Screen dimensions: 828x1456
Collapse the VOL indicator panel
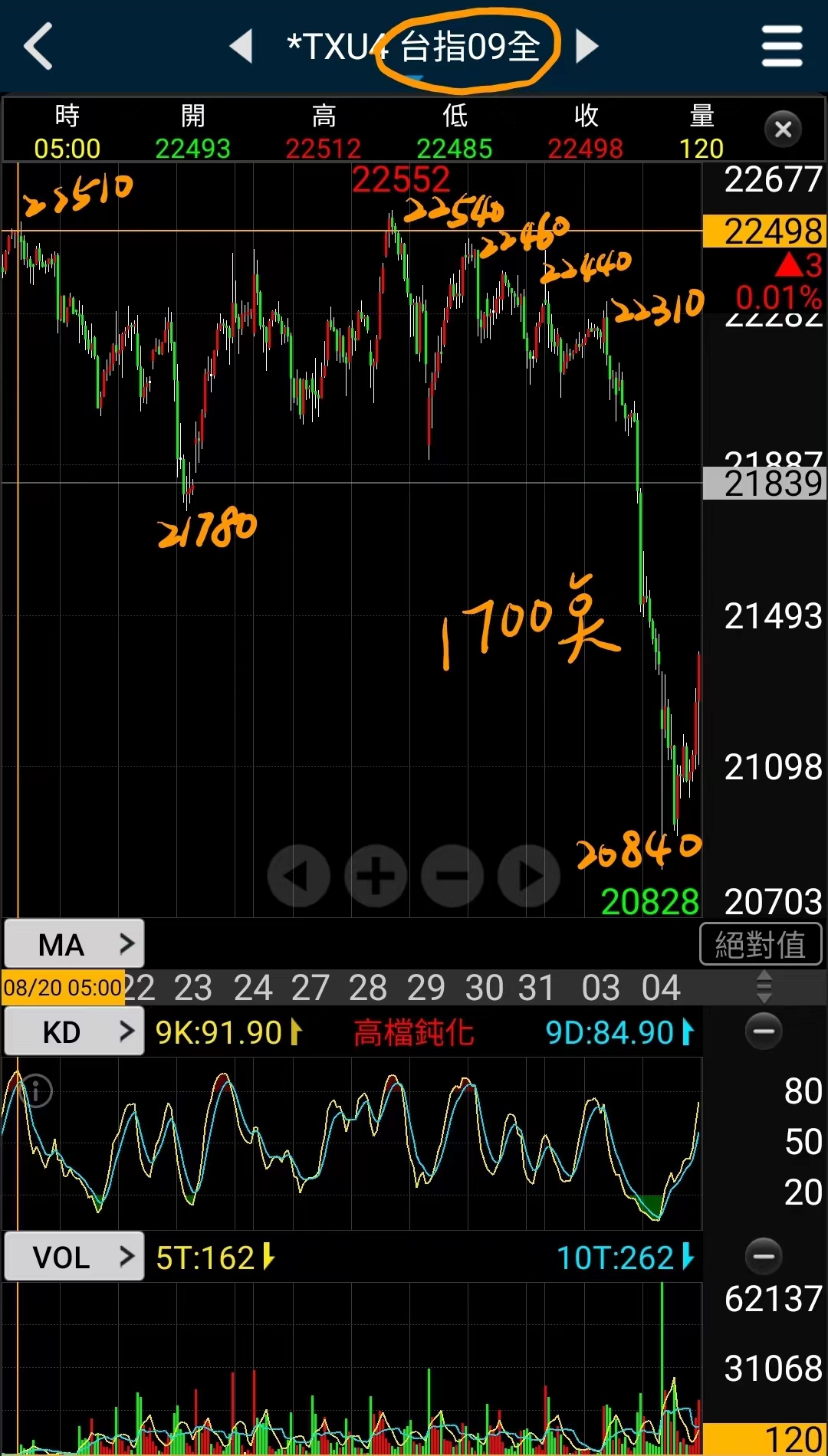[764, 1256]
